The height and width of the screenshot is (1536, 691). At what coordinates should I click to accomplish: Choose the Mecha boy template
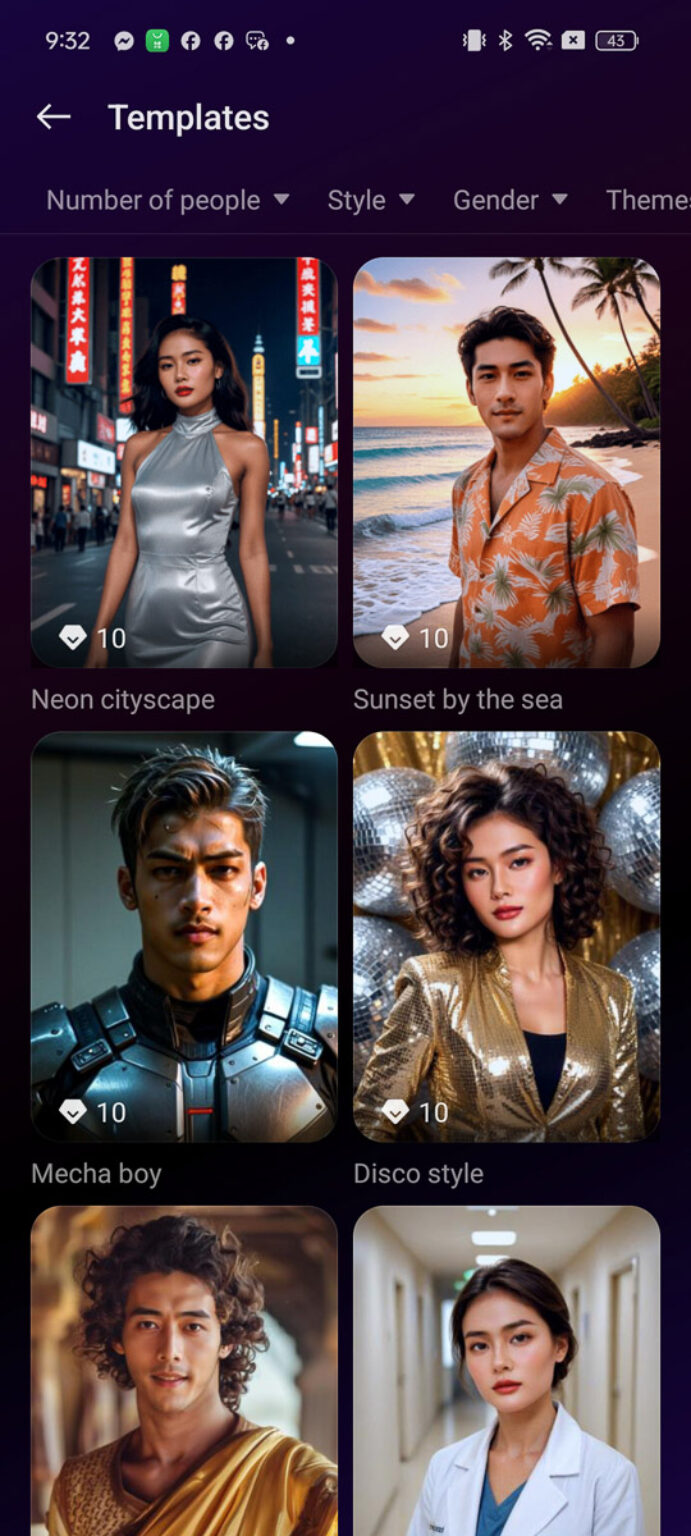(184, 937)
